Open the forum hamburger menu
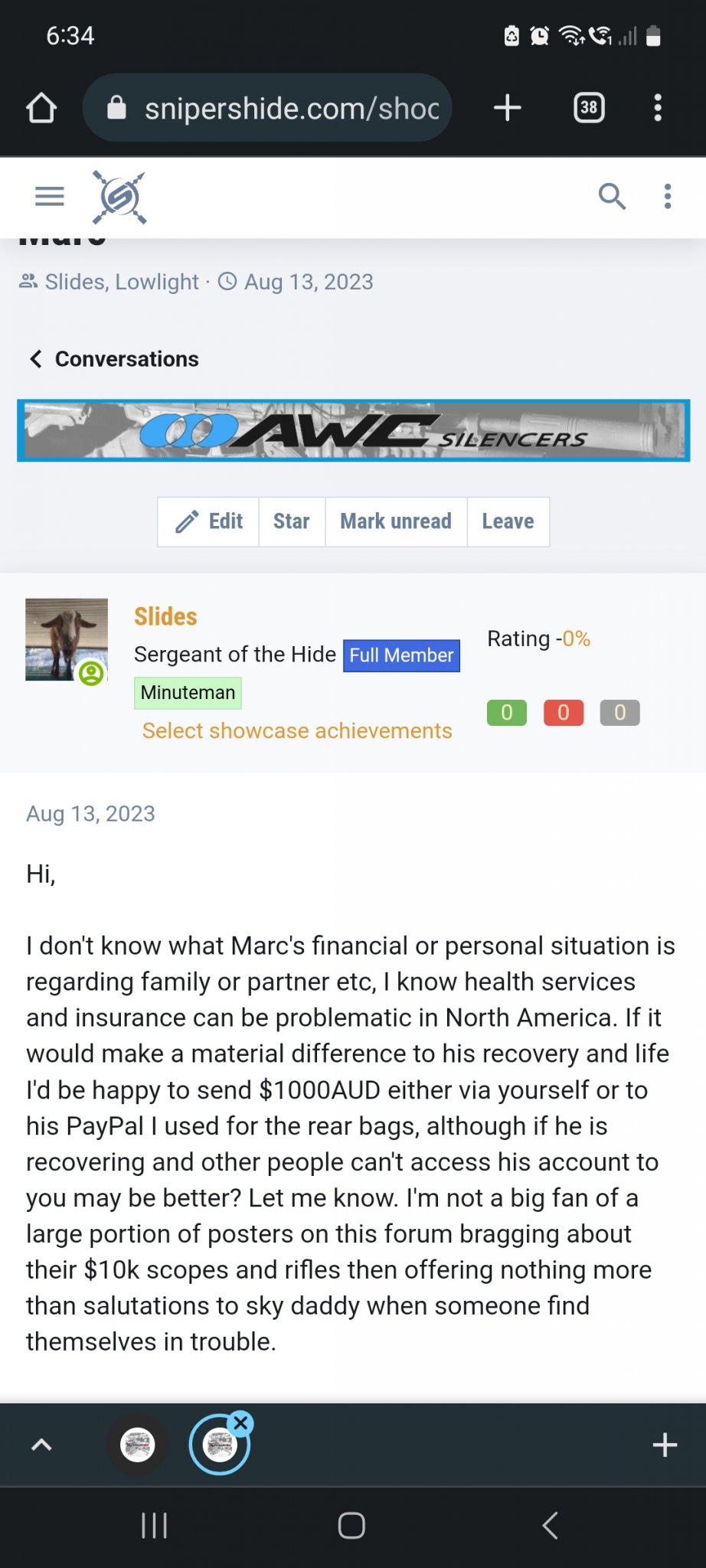Viewport: 706px width, 1568px height. (x=50, y=197)
